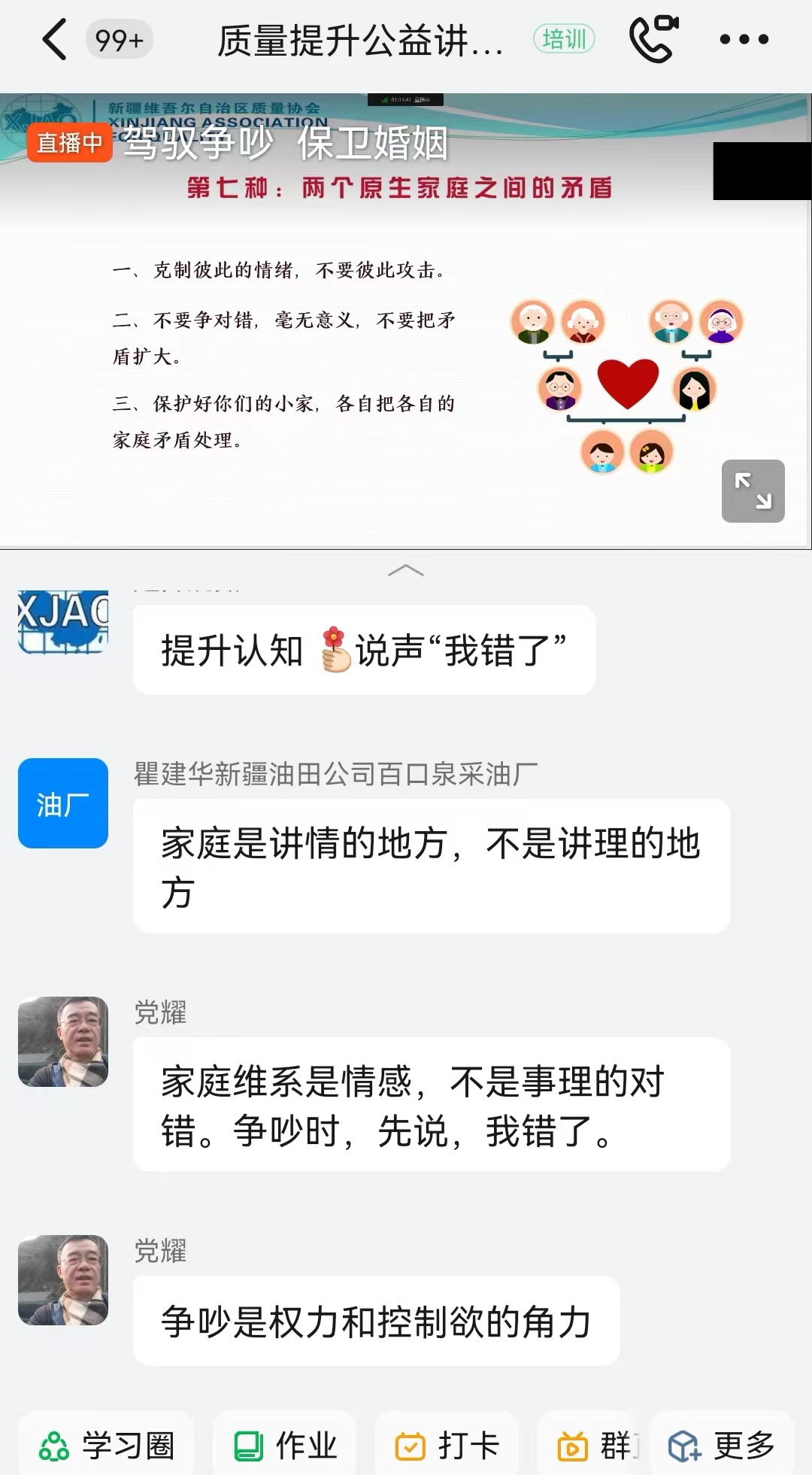
Task: Expand the live stream to fullscreen
Action: coord(753,491)
